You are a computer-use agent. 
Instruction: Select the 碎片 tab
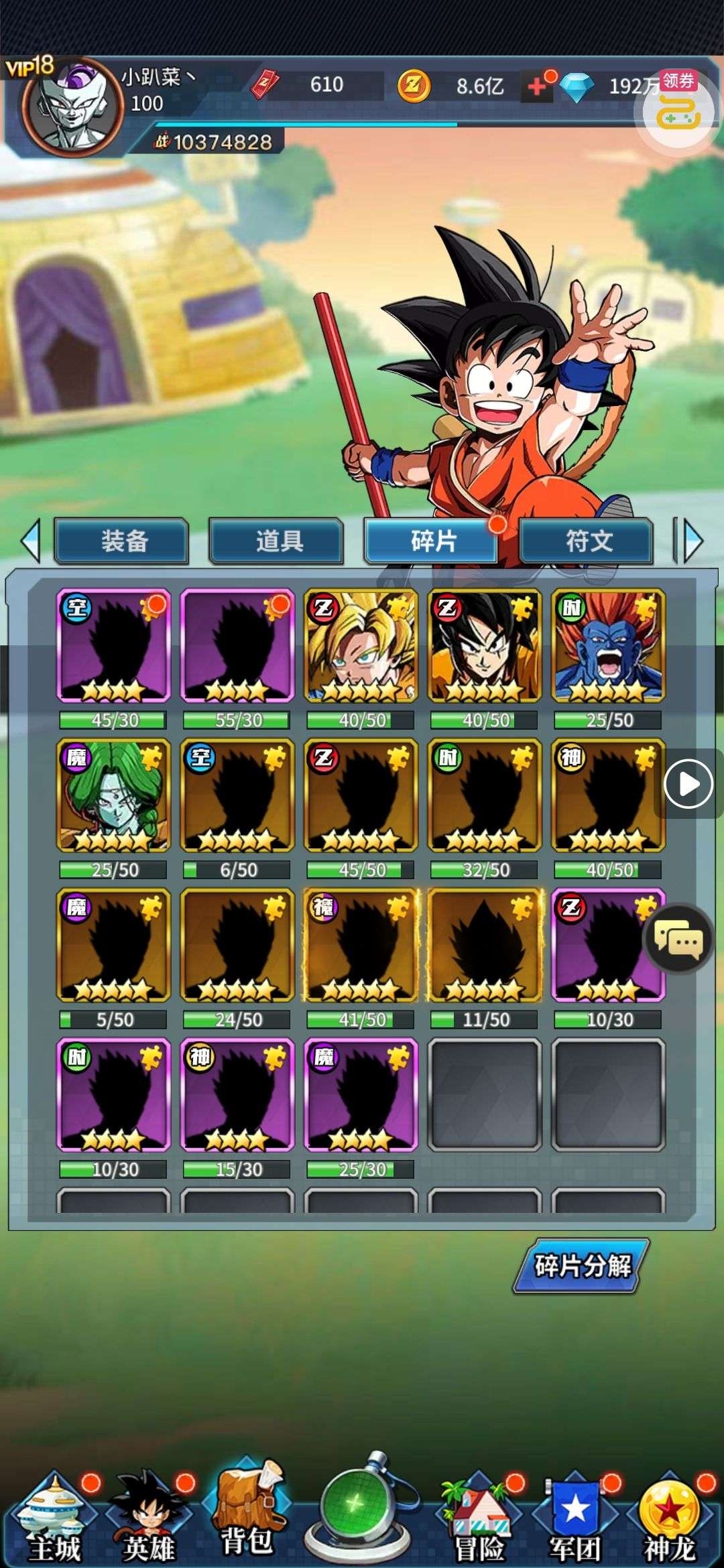click(x=432, y=541)
